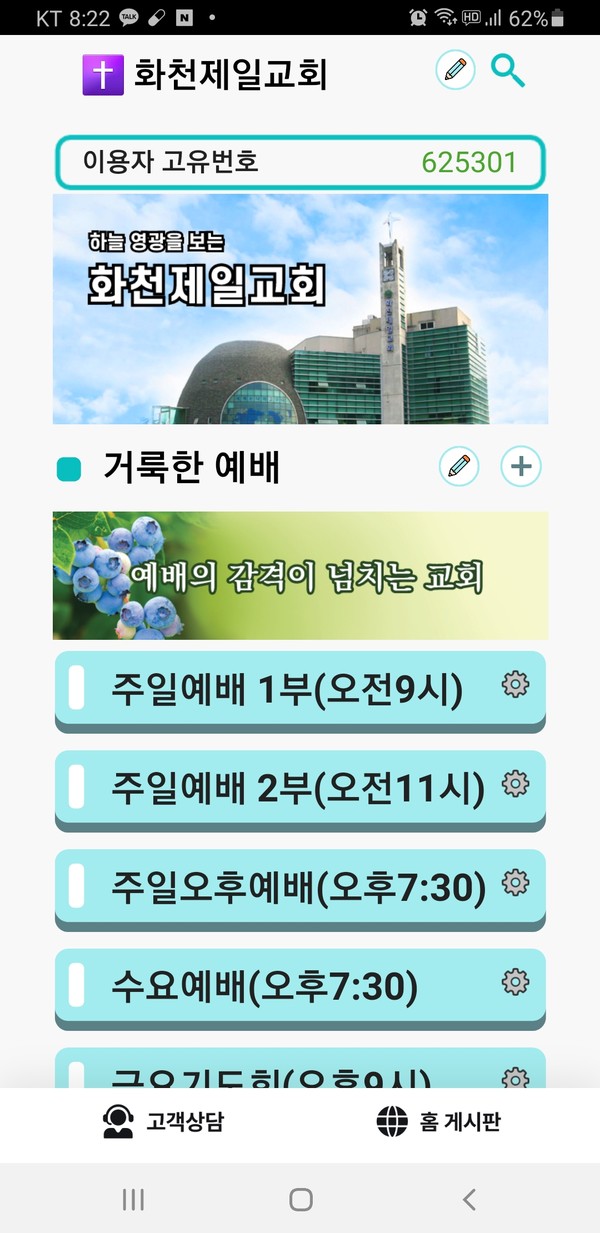This screenshot has width=600, height=1233.
Task: Open 수요예배(오후7:30)
Action: point(265,986)
